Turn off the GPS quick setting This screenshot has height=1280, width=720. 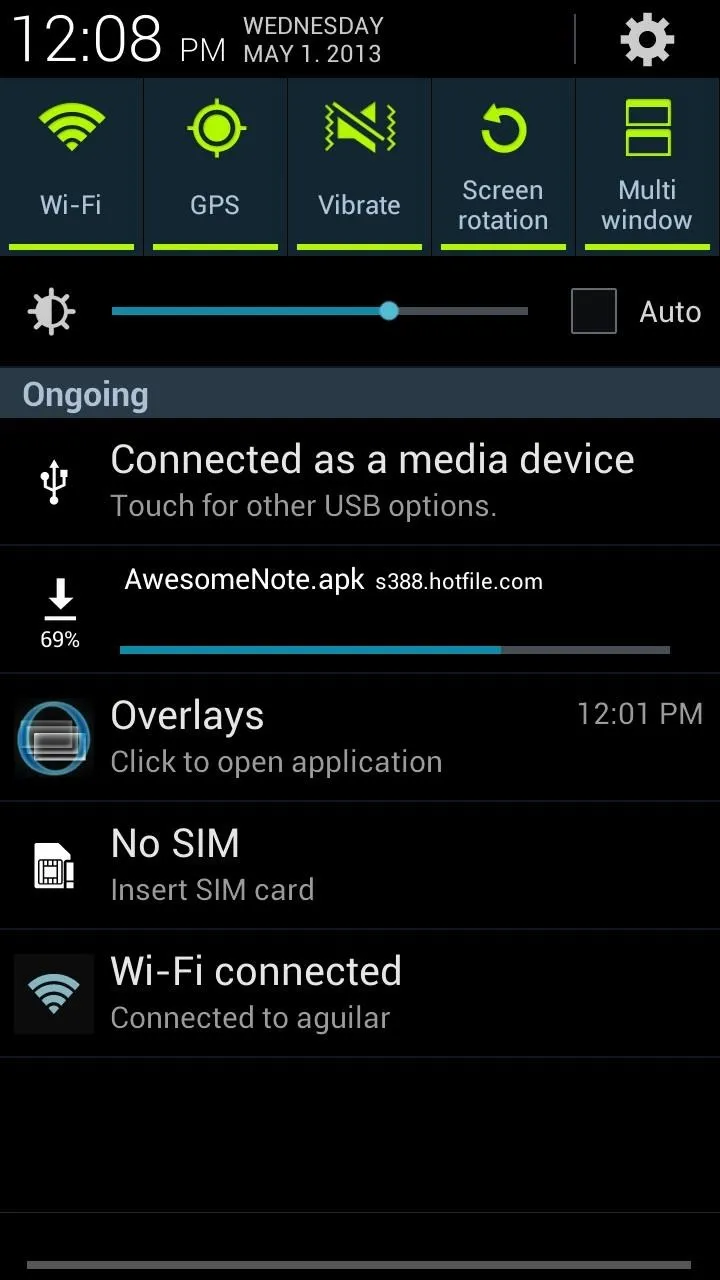215,166
